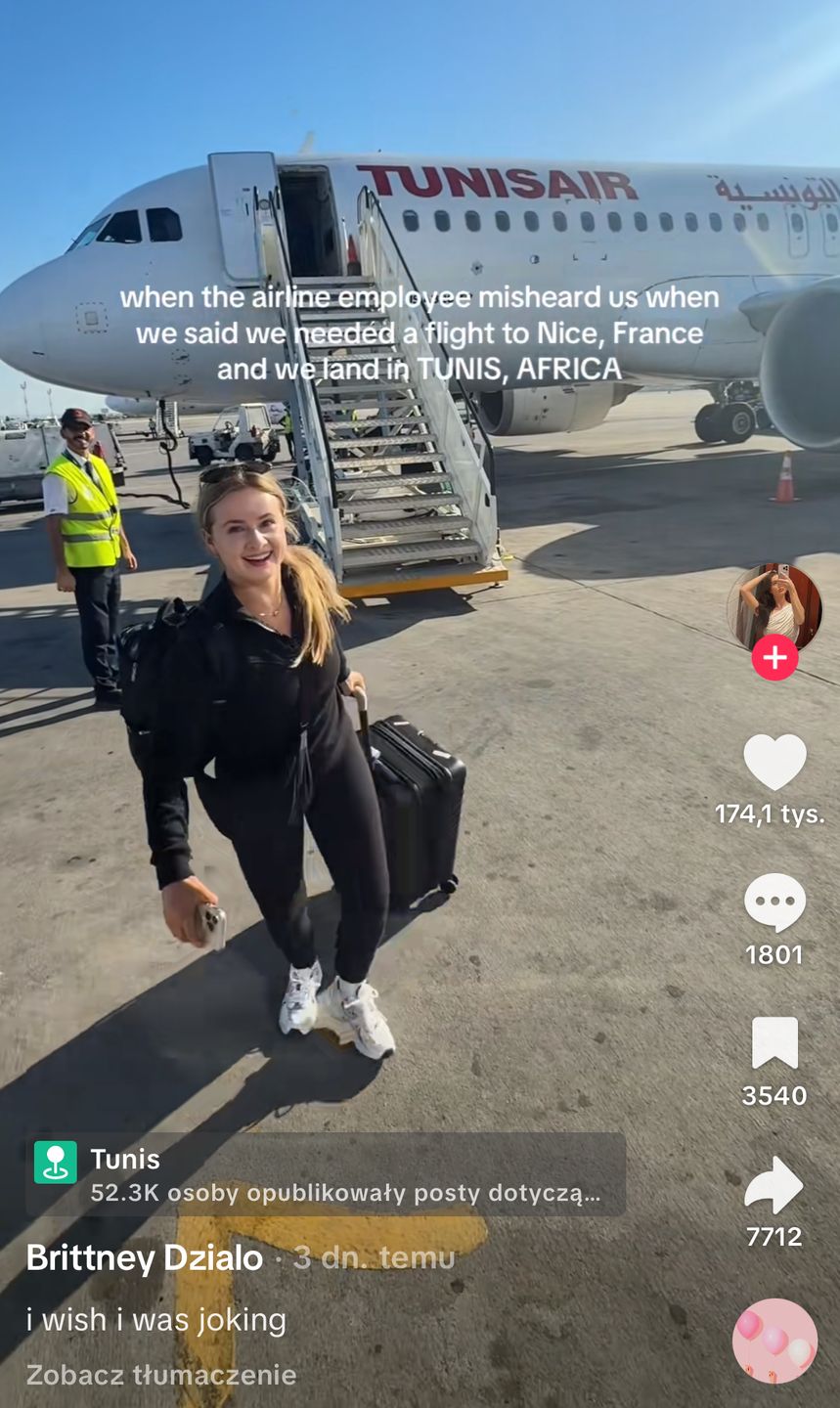Image resolution: width=840 pixels, height=1408 pixels.
Task: Share this video using the arrow
Action: (x=774, y=1185)
